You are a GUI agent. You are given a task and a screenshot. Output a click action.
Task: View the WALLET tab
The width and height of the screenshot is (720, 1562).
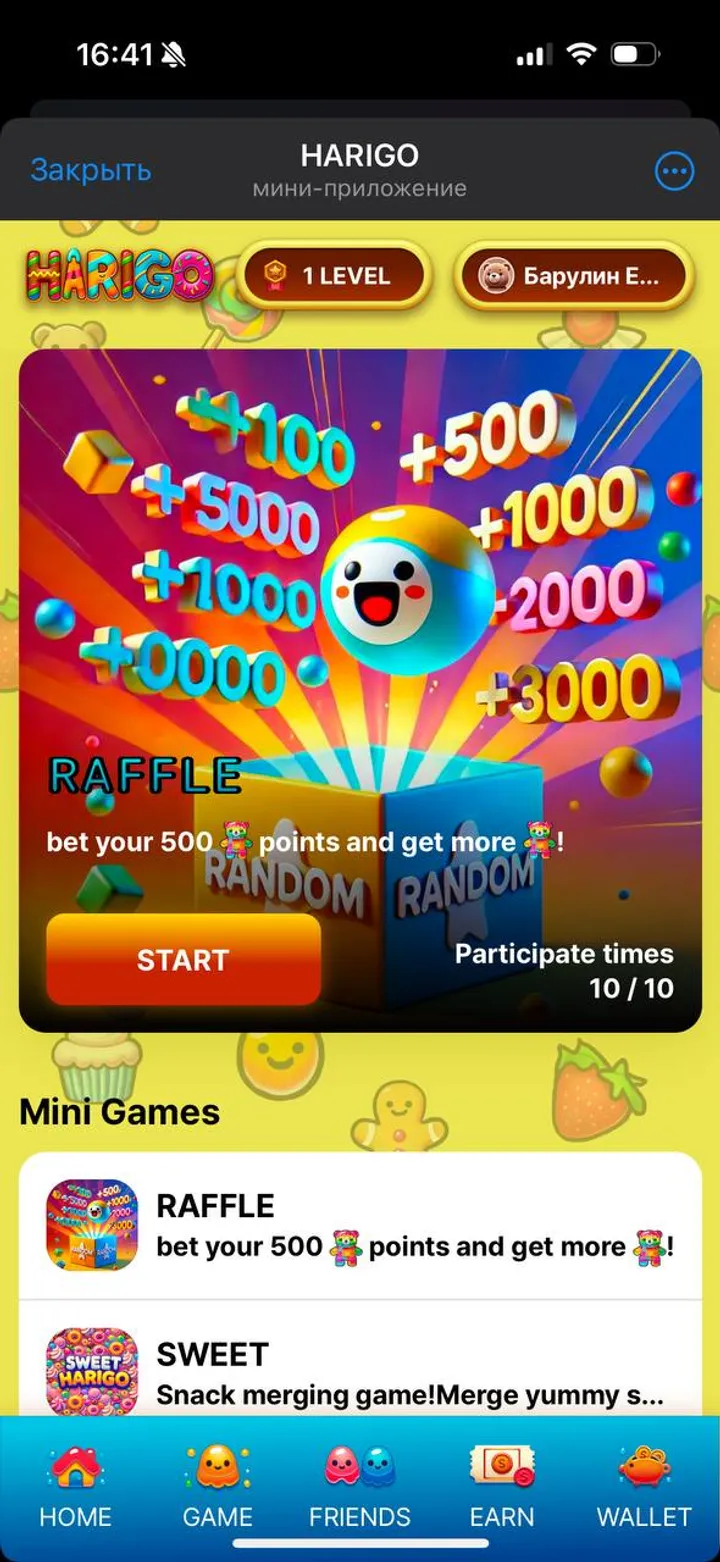pyautogui.click(x=644, y=1488)
